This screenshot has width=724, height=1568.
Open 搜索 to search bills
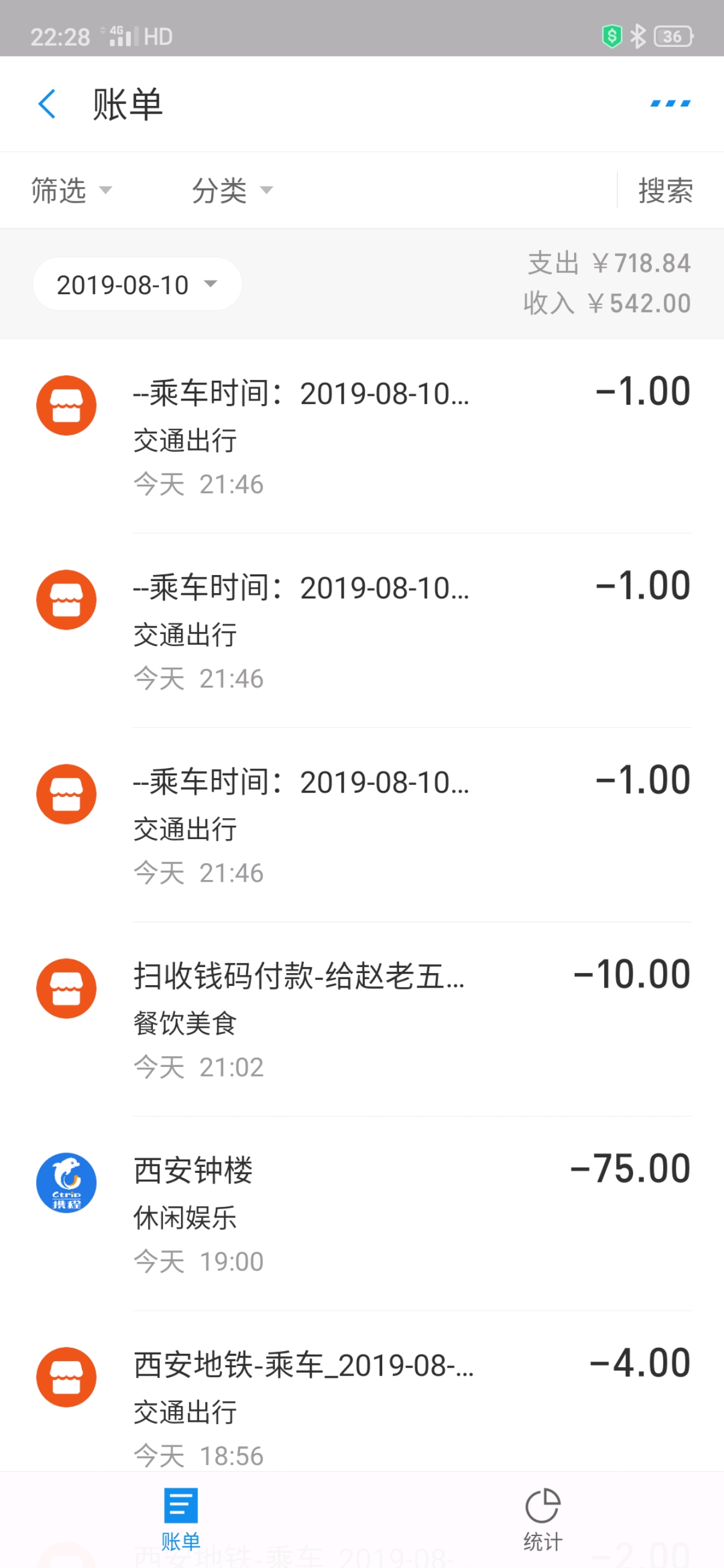pos(665,191)
